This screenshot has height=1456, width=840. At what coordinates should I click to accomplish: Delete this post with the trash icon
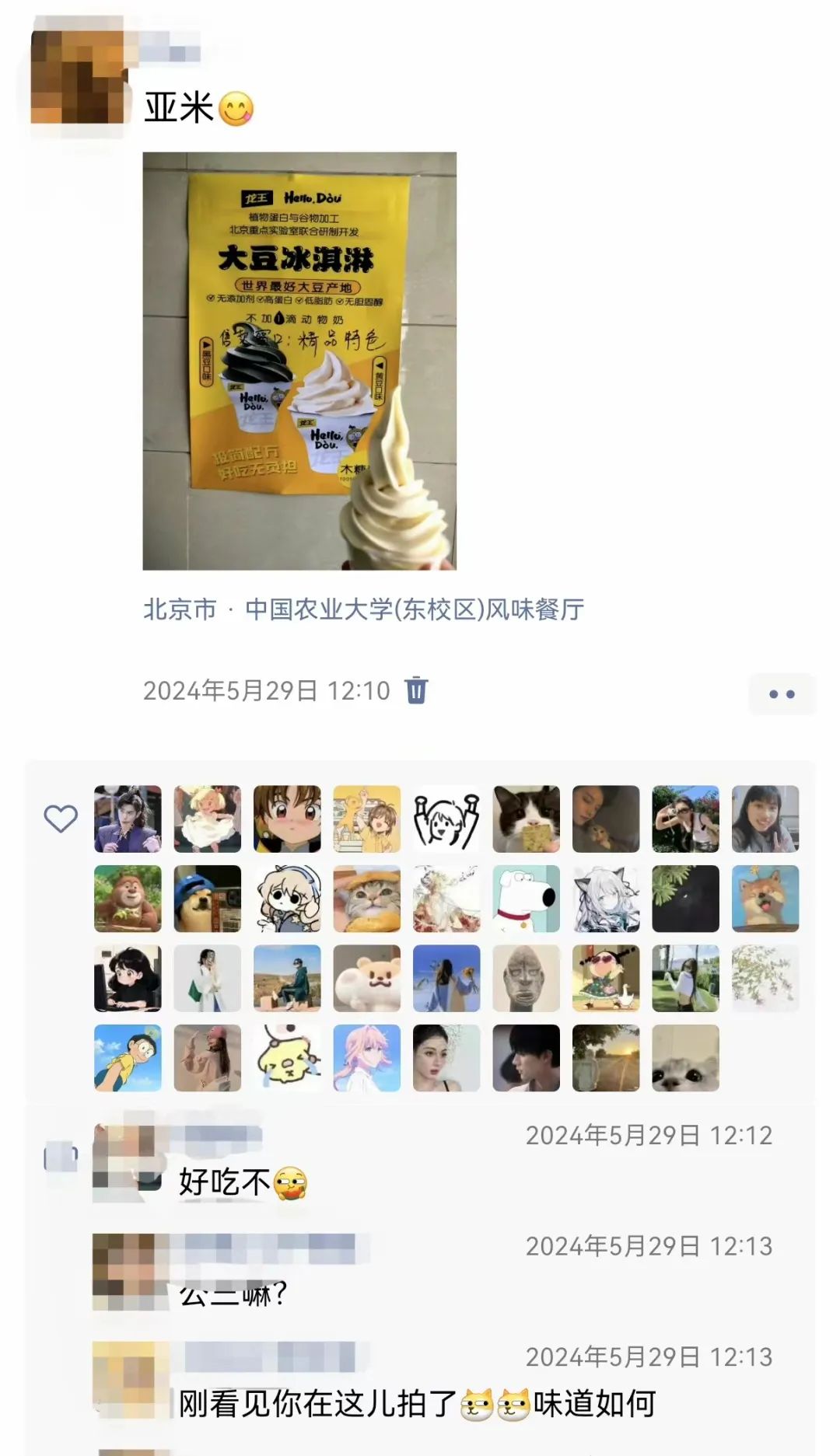coord(416,690)
